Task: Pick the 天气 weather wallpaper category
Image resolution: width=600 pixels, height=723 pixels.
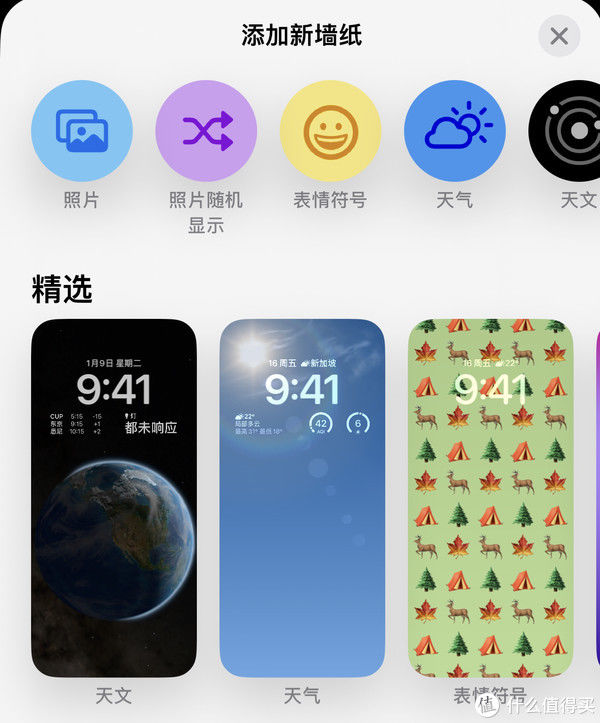Action: [x=454, y=131]
